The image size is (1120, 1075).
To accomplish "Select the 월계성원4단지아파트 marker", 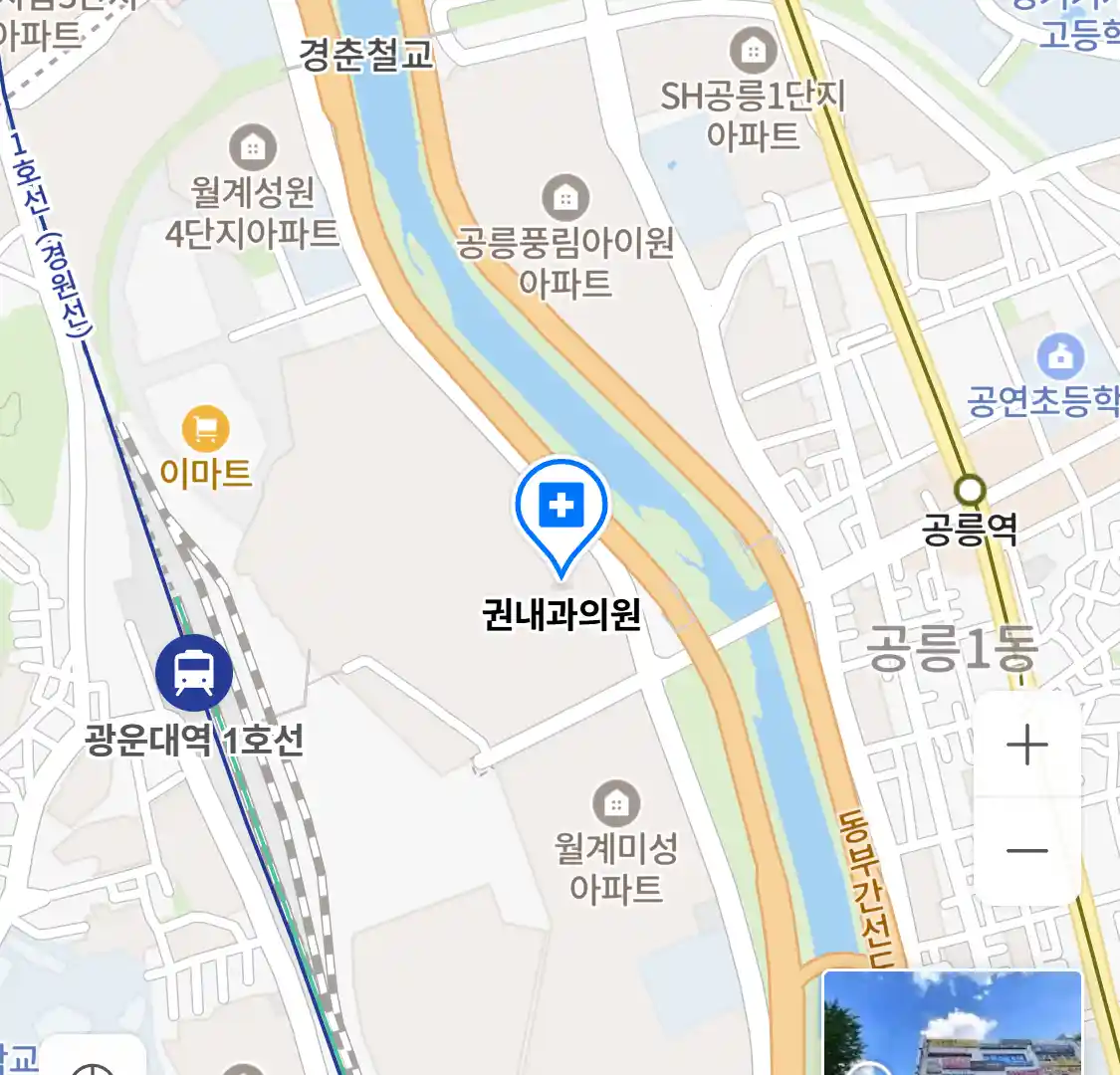I will 253,149.
